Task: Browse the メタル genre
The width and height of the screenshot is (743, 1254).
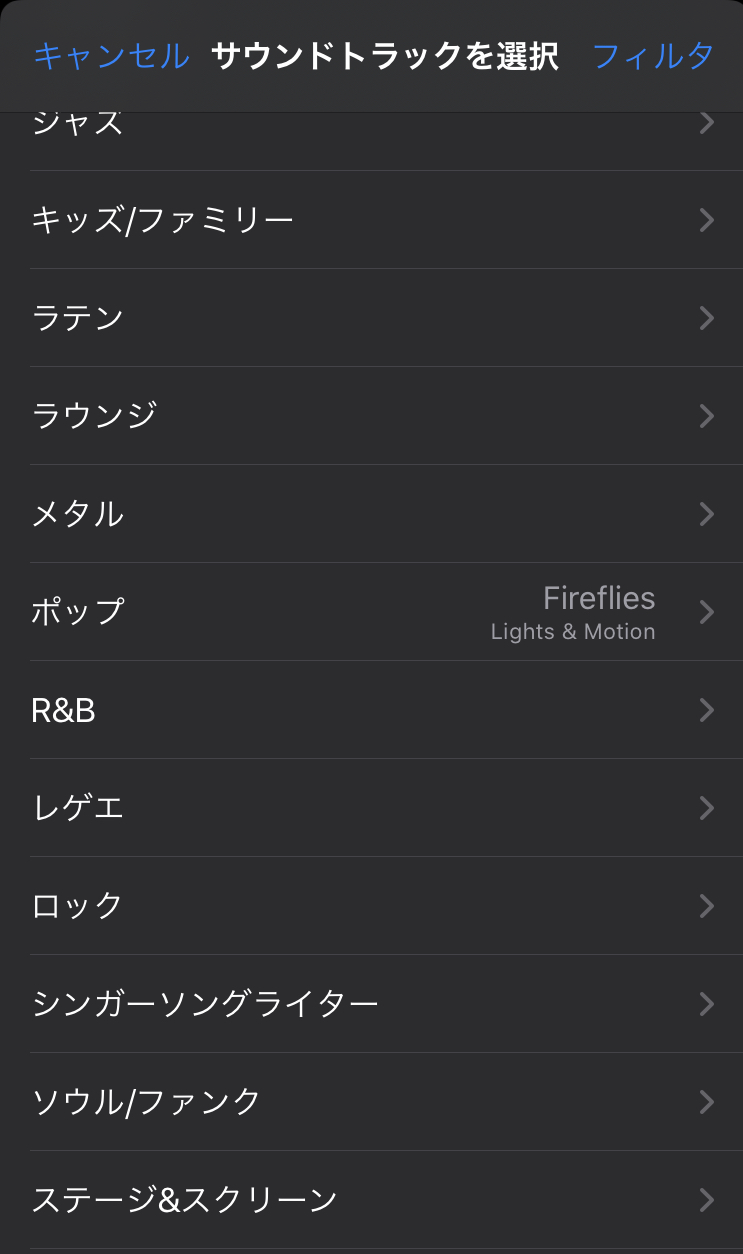Action: pyautogui.click(x=371, y=513)
